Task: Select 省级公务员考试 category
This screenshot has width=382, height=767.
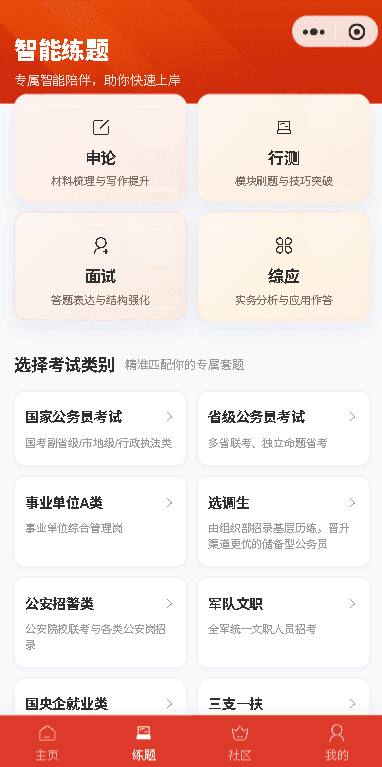Action: pos(284,429)
